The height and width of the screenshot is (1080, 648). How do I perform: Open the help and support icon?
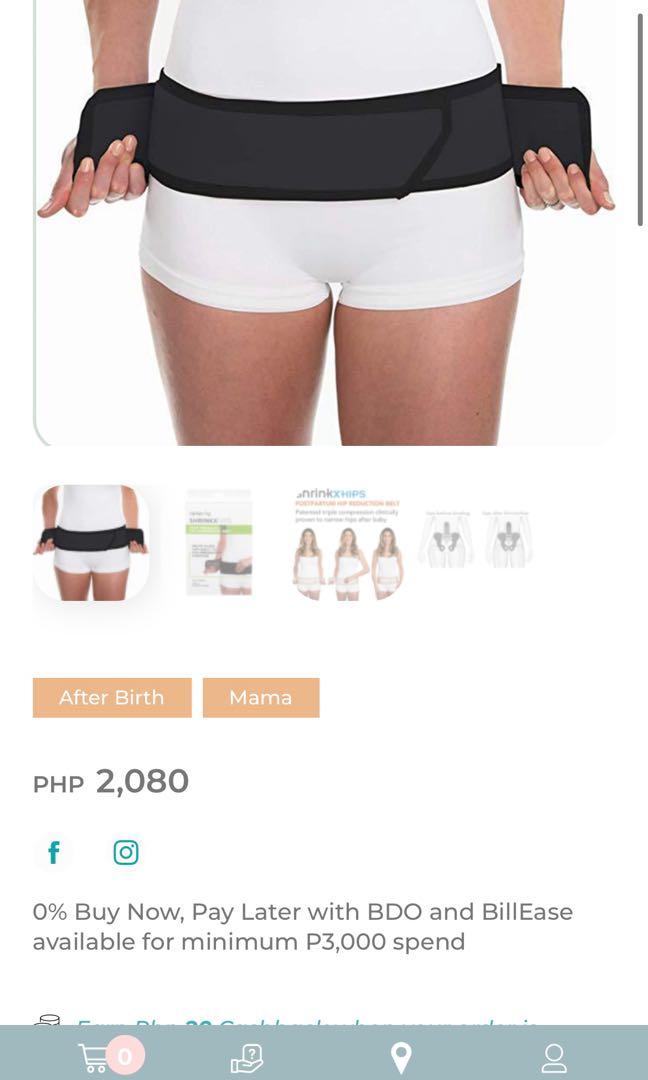click(246, 1057)
